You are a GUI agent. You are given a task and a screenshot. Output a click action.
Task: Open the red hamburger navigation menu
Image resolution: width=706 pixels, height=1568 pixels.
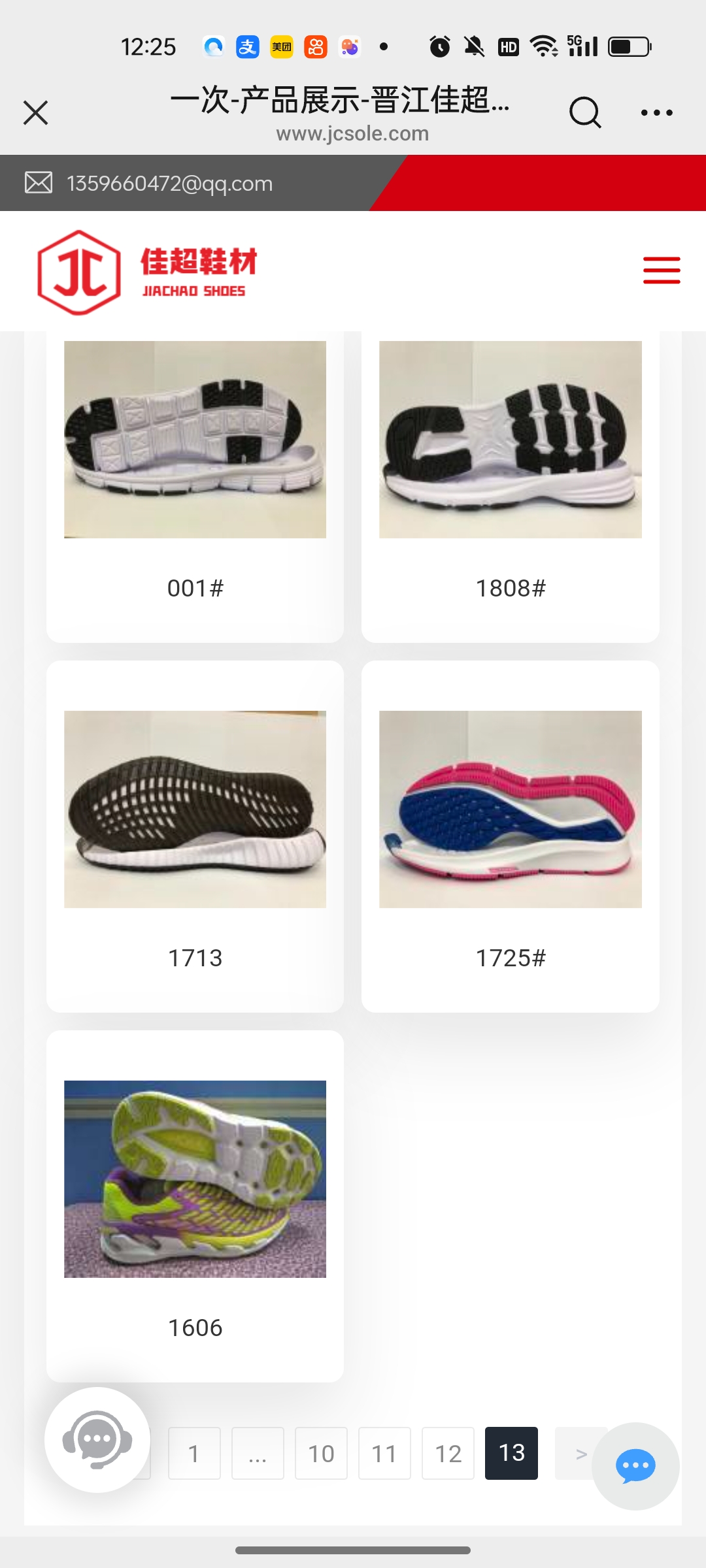coord(662,270)
